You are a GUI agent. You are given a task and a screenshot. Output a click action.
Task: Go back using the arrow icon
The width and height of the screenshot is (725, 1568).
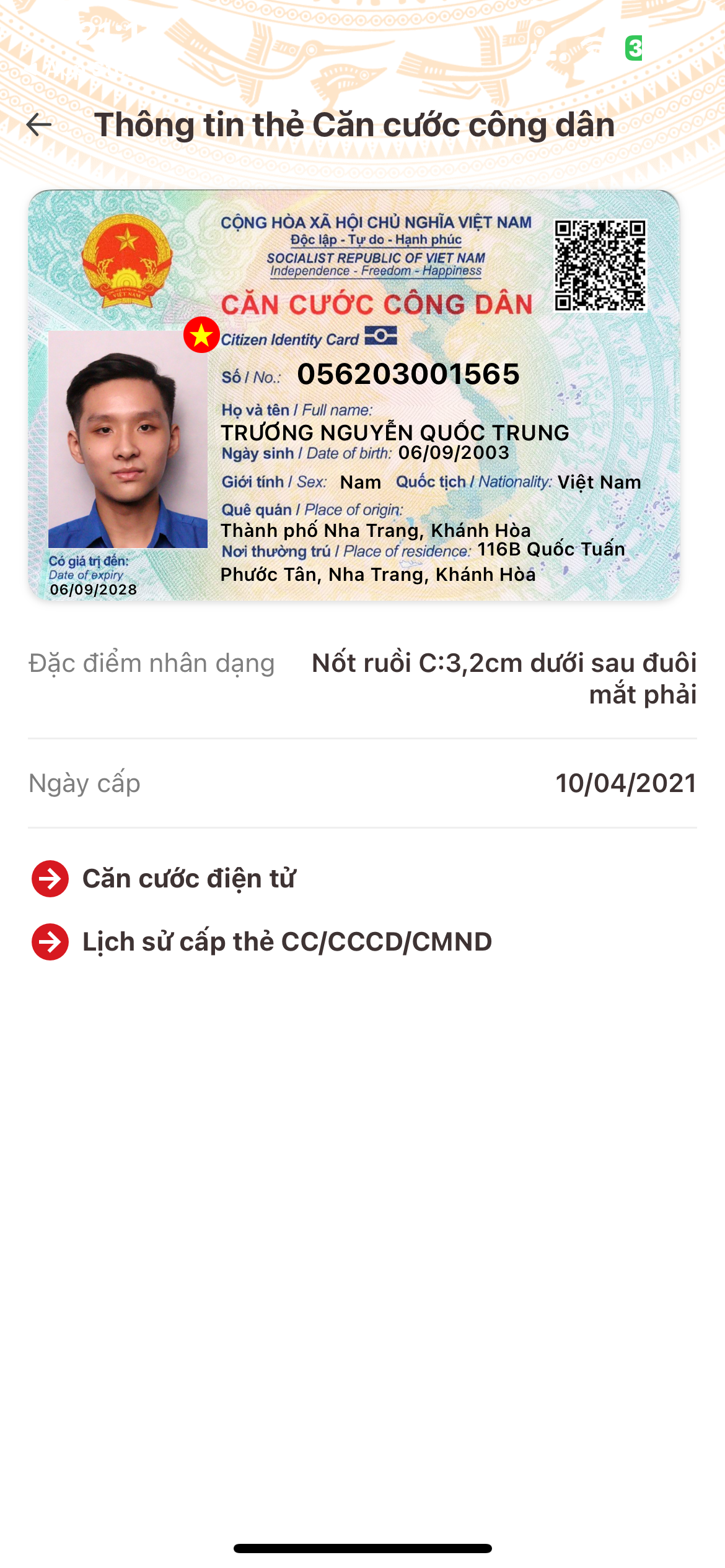pyautogui.click(x=39, y=125)
